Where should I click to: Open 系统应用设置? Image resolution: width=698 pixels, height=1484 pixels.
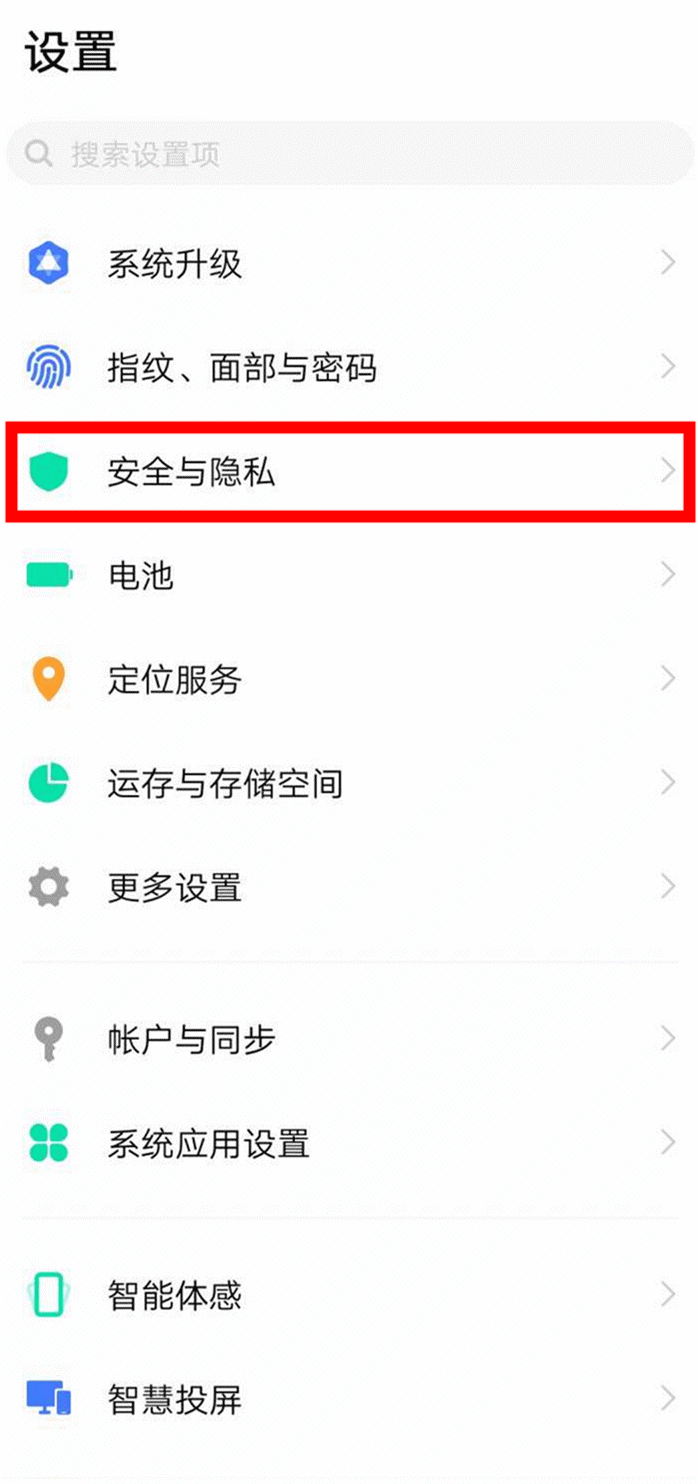[349, 1143]
